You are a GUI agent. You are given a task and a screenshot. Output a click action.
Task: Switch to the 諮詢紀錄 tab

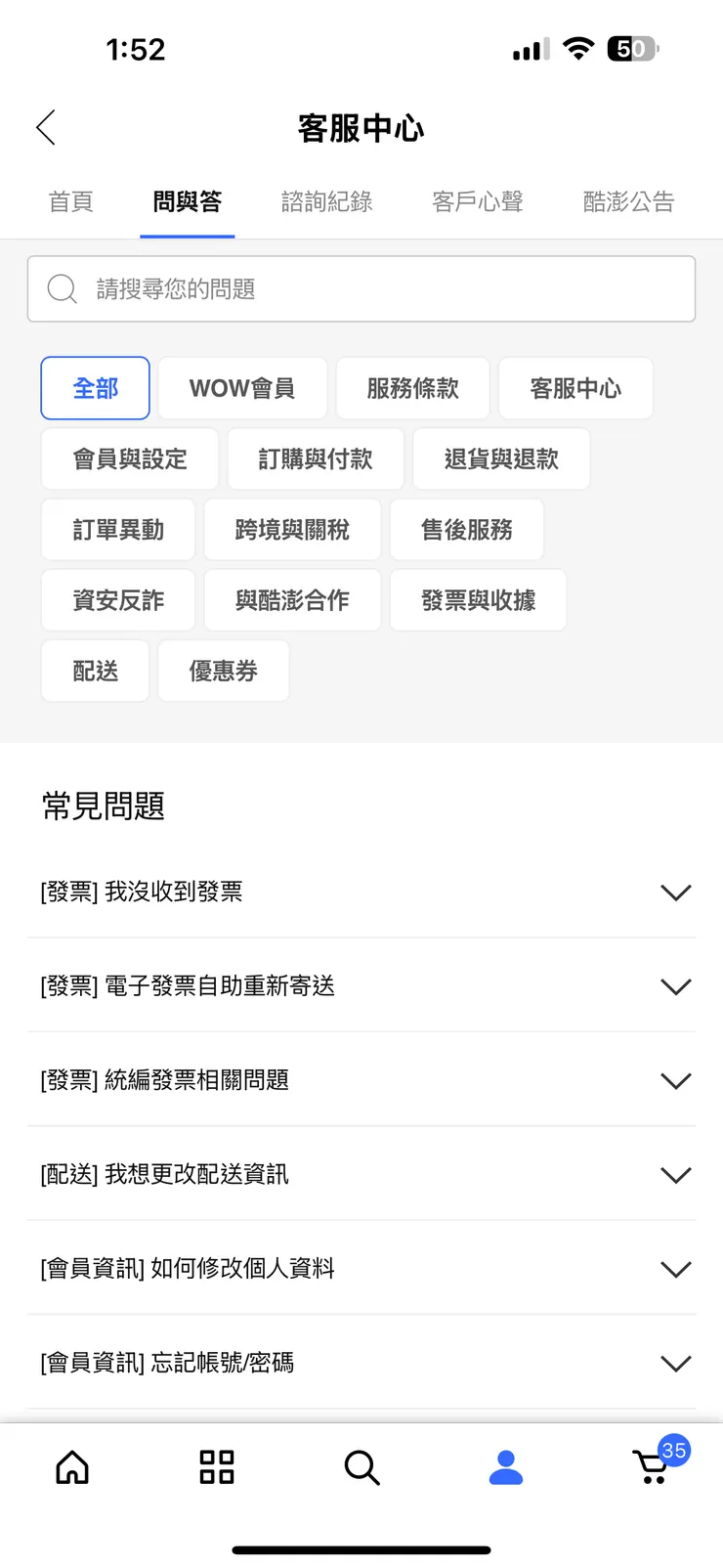click(x=326, y=201)
